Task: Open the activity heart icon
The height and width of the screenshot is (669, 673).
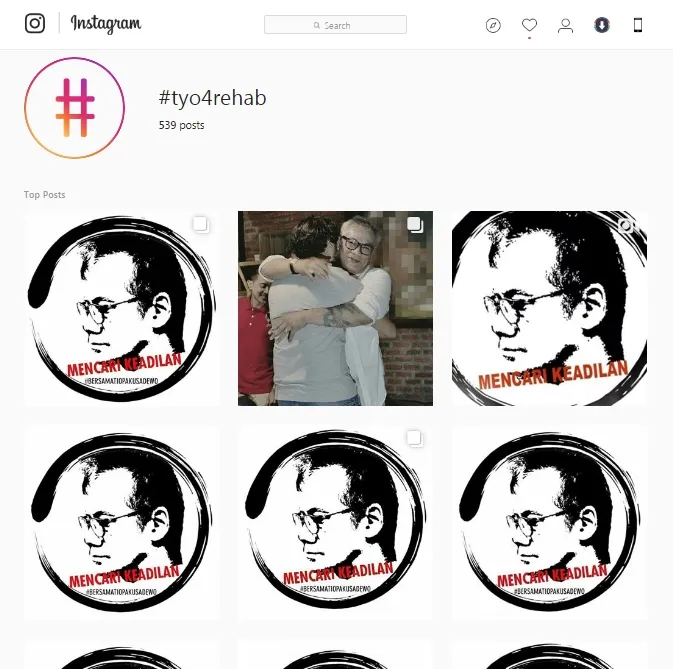Action: pyautogui.click(x=529, y=26)
